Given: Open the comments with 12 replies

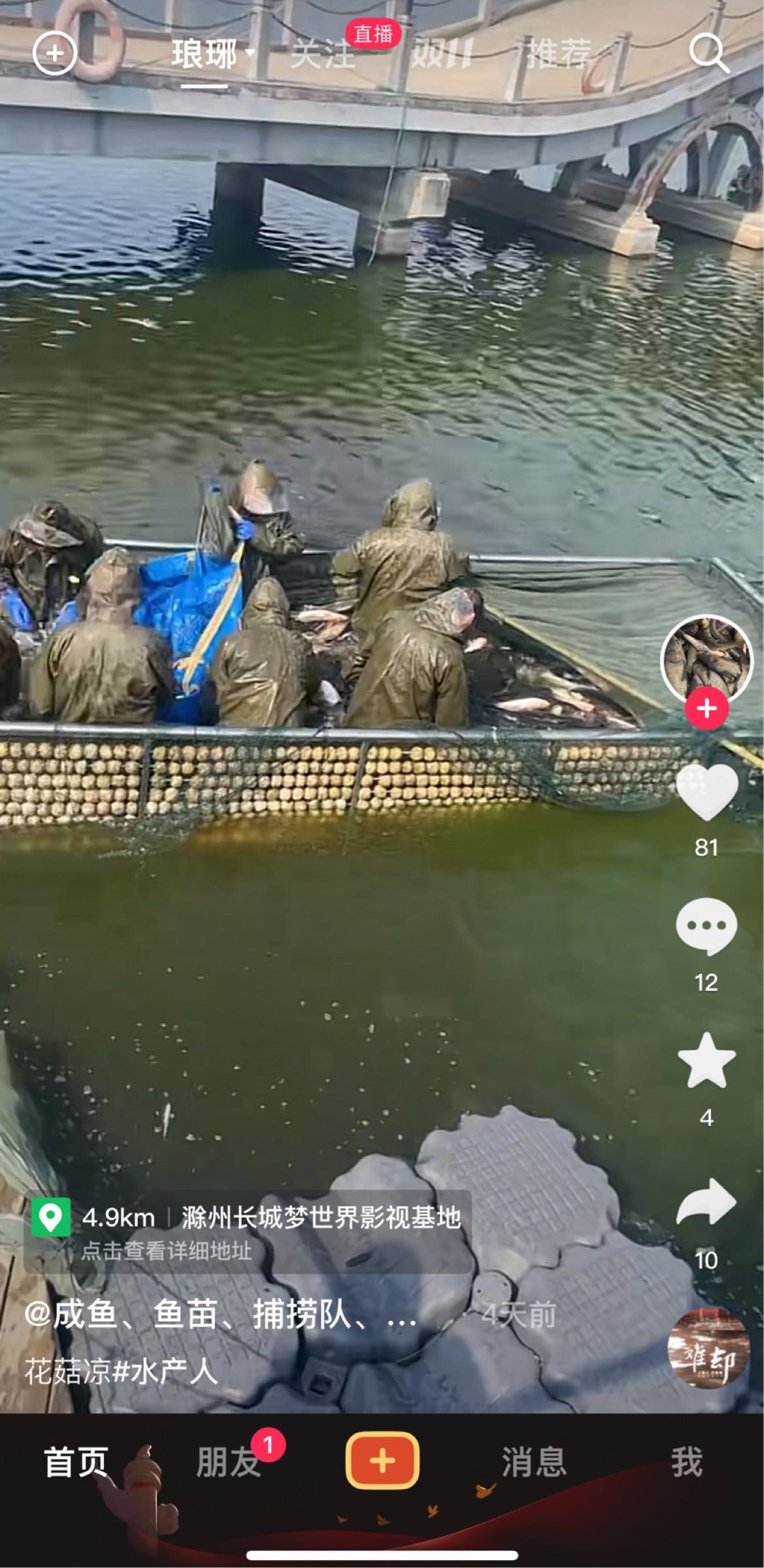Looking at the screenshot, I should (707, 927).
